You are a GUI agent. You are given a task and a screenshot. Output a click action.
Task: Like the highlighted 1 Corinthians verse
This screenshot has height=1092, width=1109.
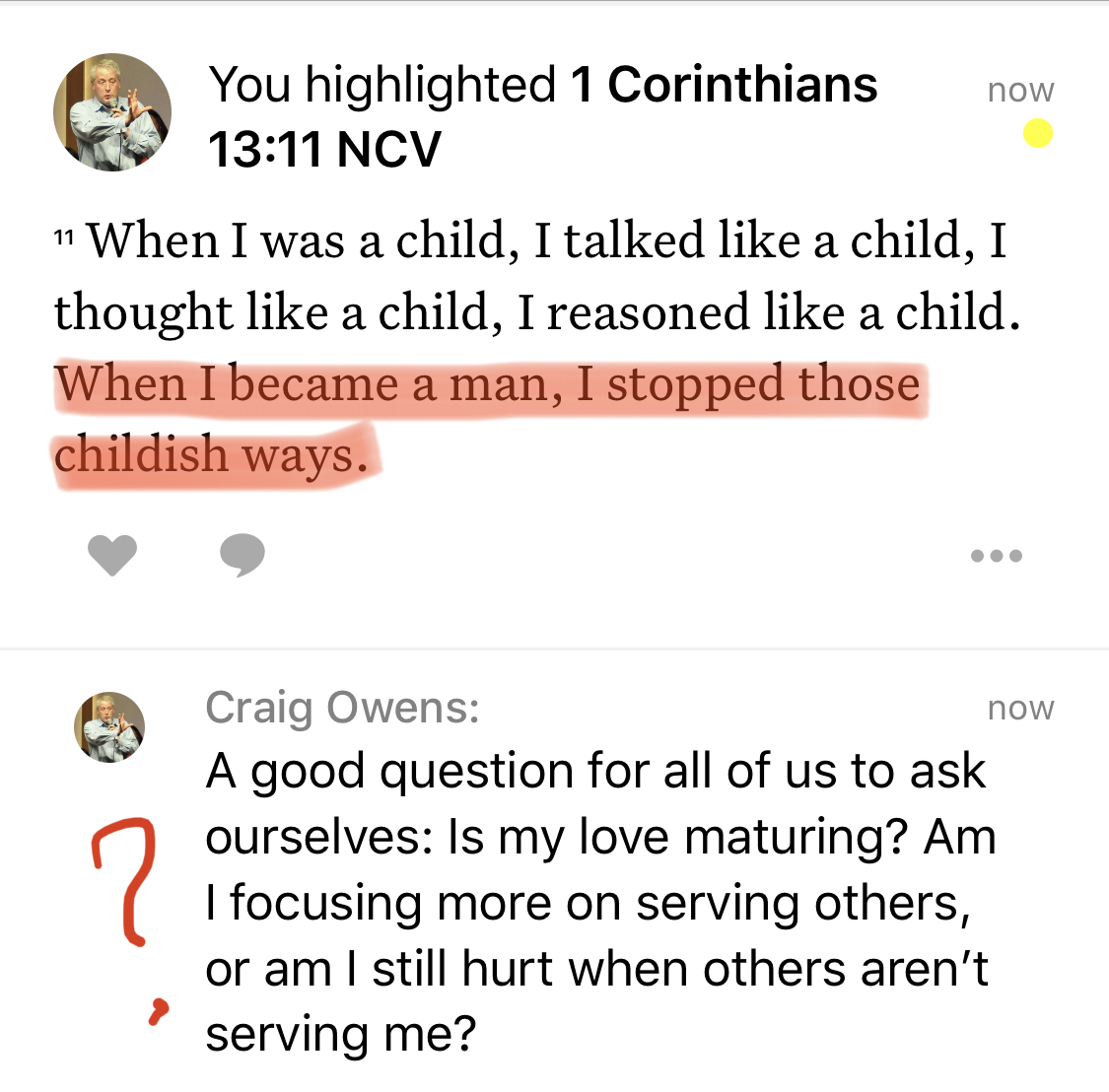[112, 556]
